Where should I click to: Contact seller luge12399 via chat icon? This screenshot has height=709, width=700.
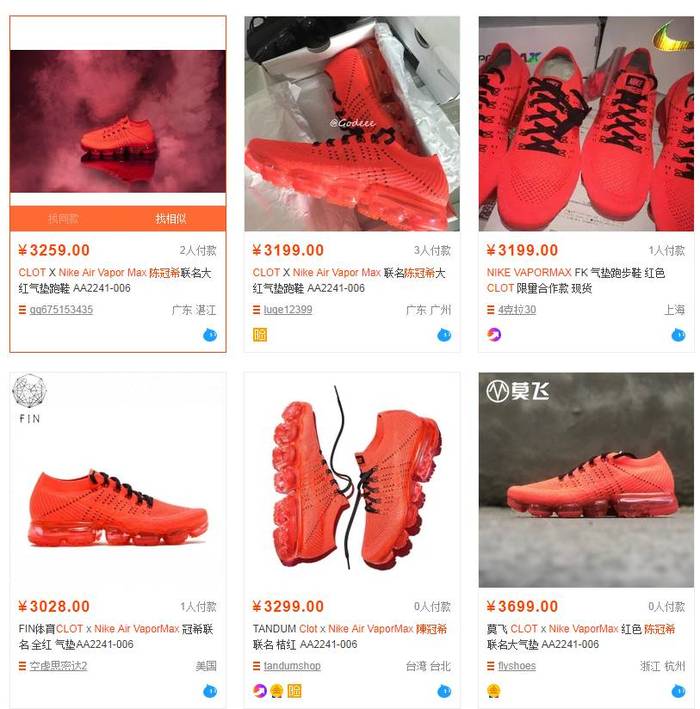(444, 335)
